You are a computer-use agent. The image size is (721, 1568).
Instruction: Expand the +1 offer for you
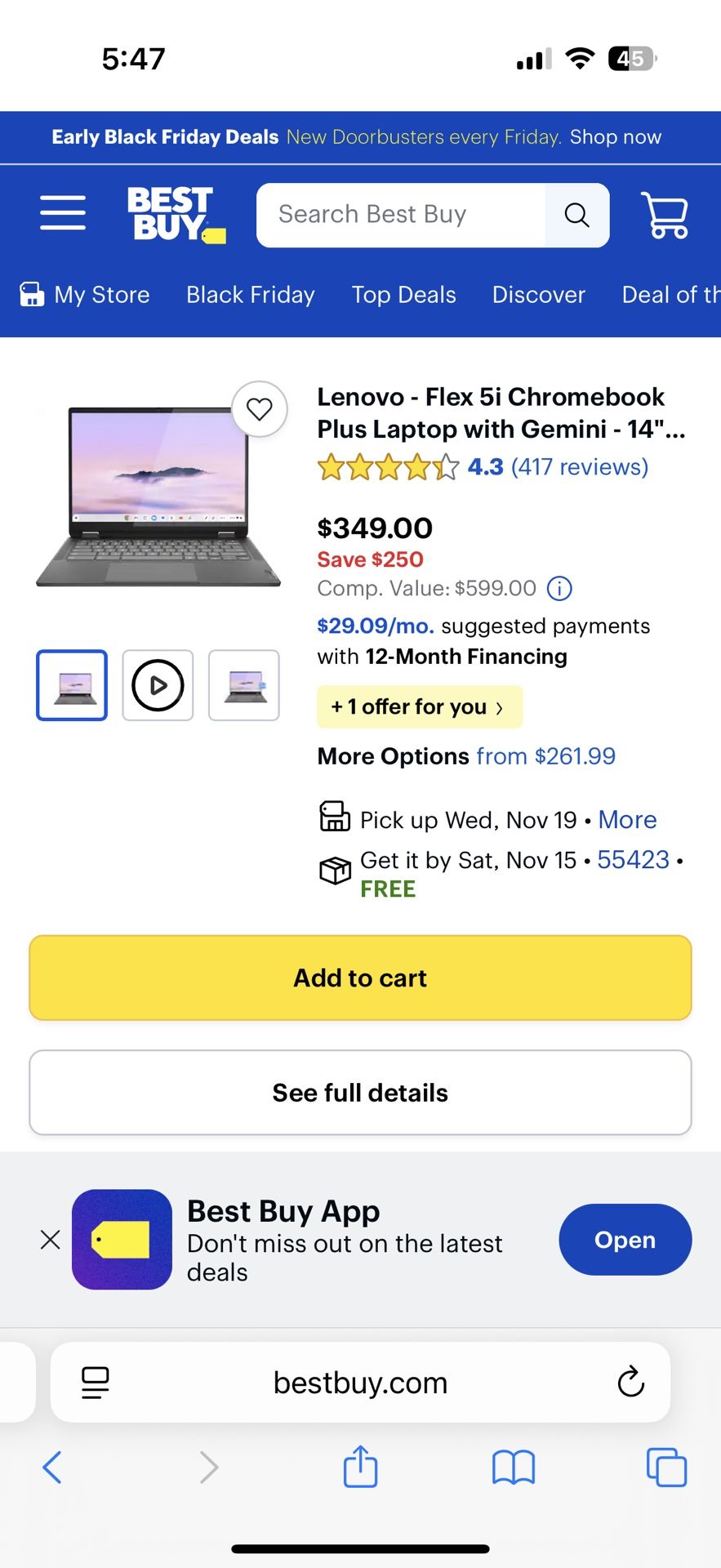coord(419,706)
